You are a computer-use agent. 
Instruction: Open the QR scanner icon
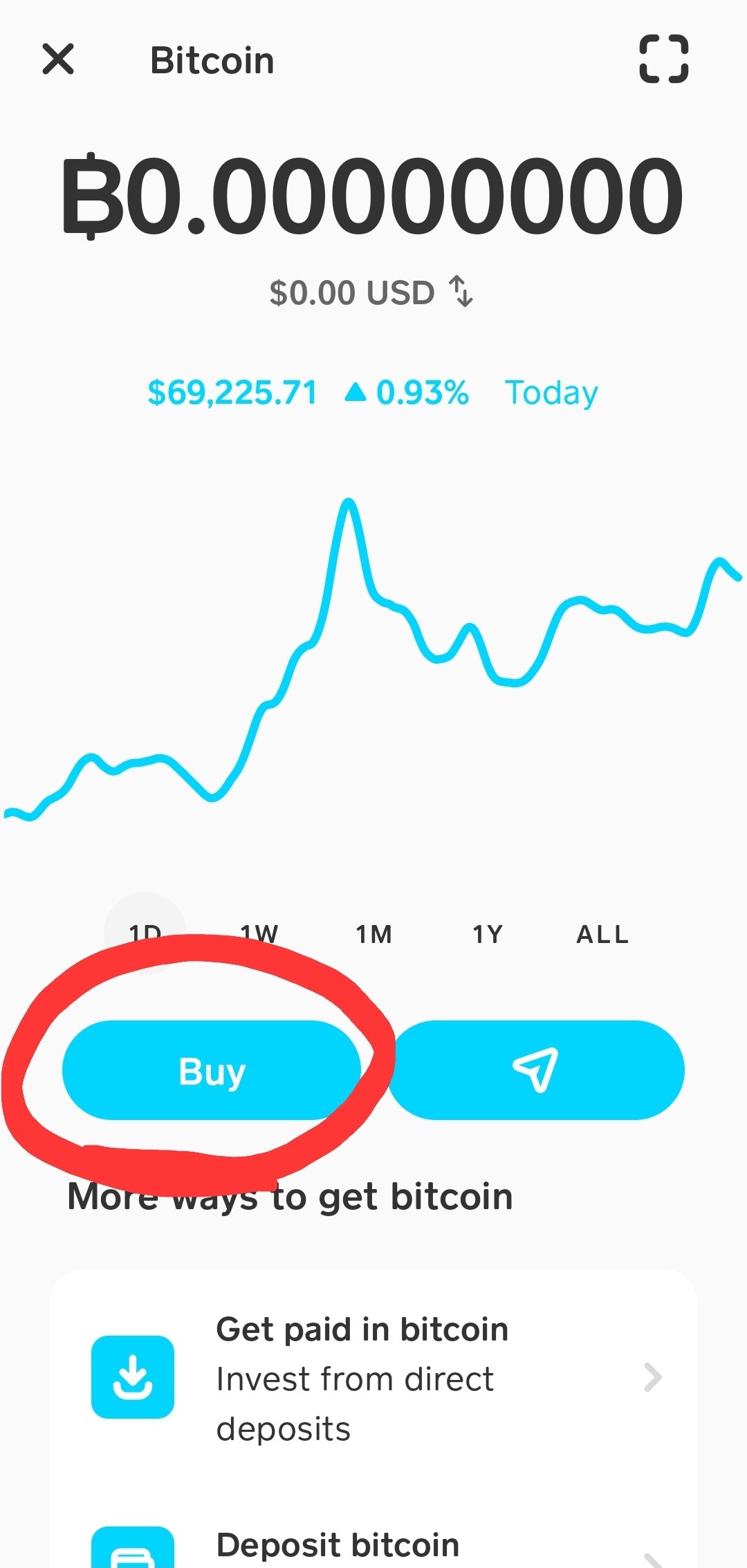(663, 59)
